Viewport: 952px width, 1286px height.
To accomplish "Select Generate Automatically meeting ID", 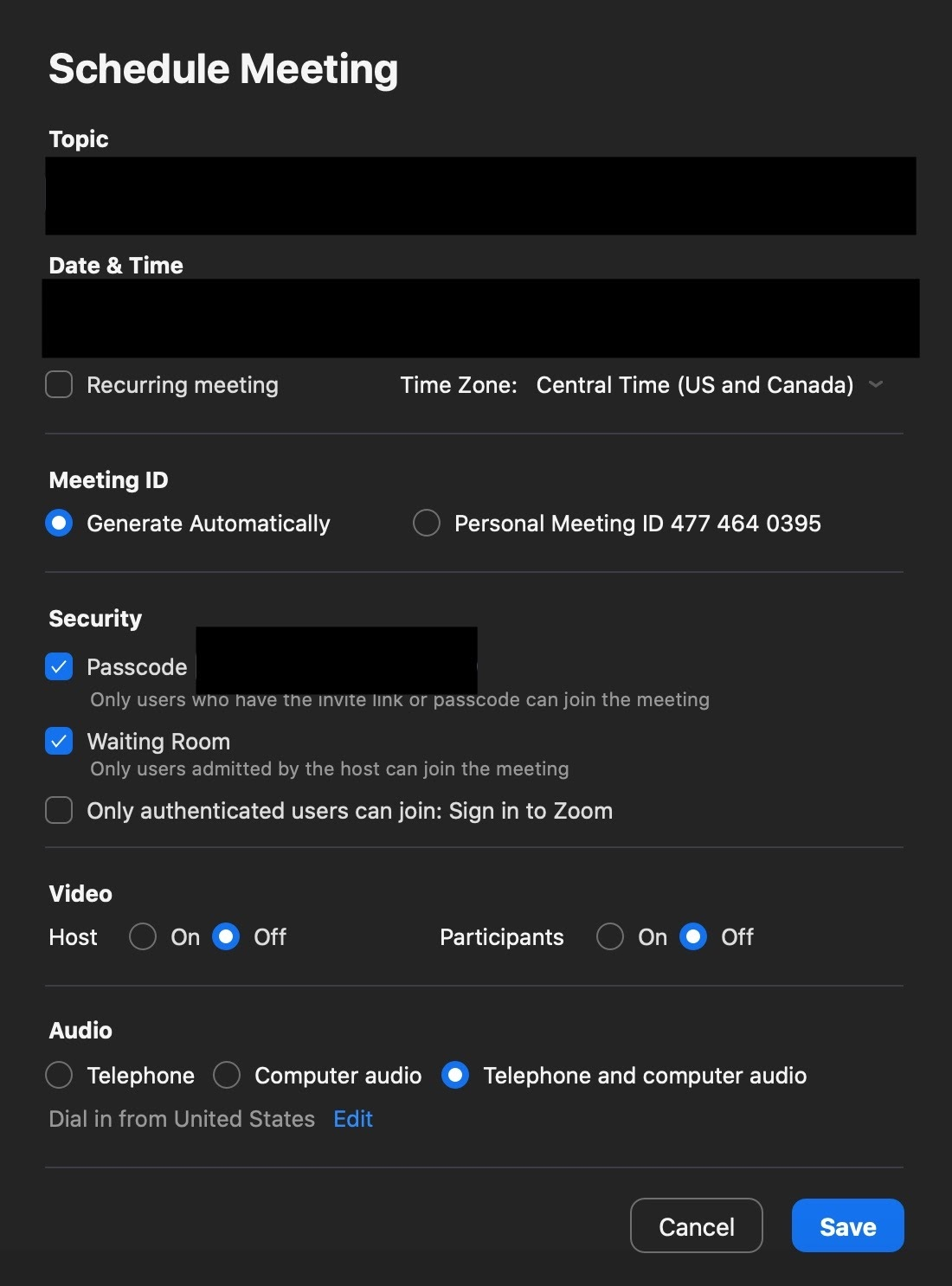I will point(59,524).
